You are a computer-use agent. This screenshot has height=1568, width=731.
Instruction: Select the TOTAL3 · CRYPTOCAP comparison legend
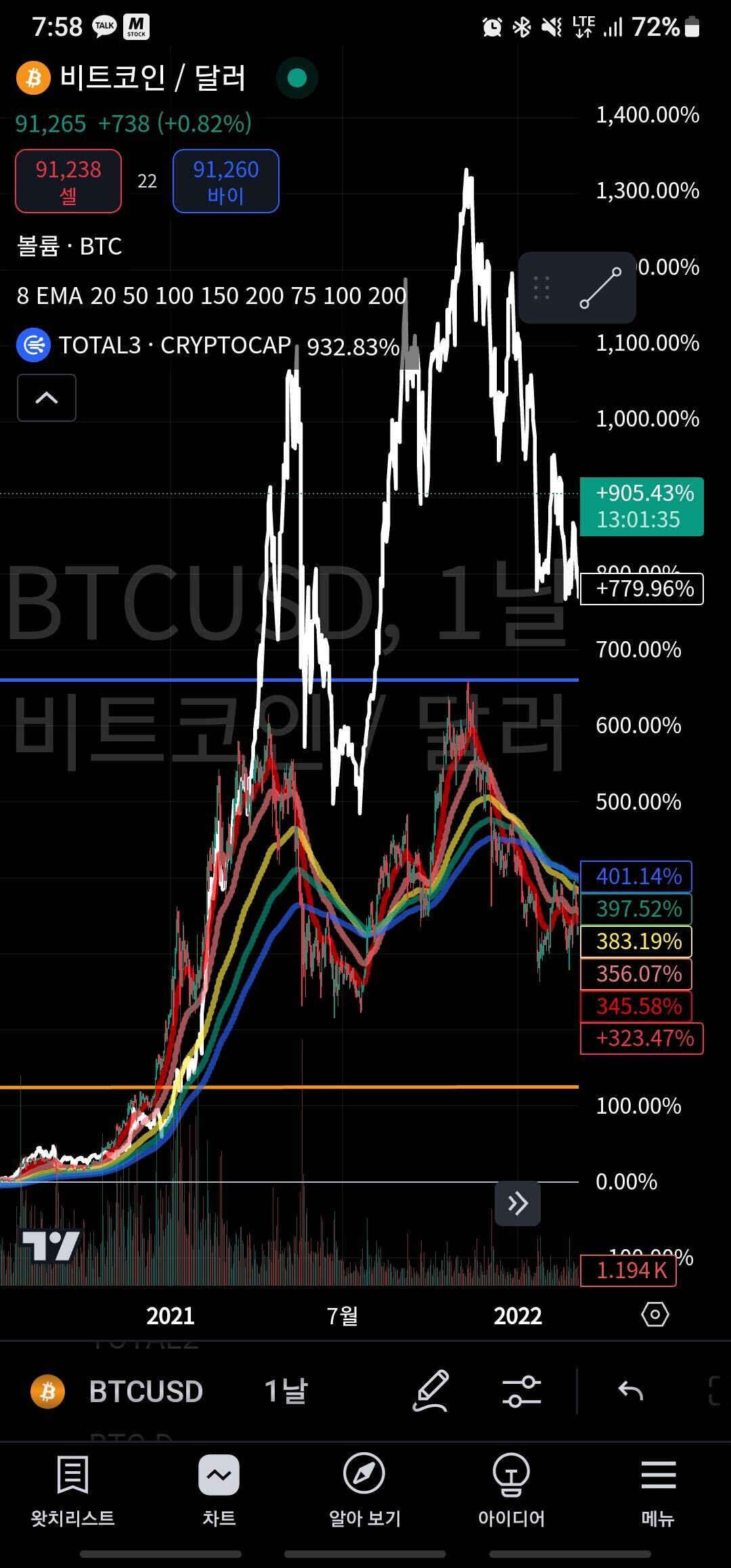point(175,345)
